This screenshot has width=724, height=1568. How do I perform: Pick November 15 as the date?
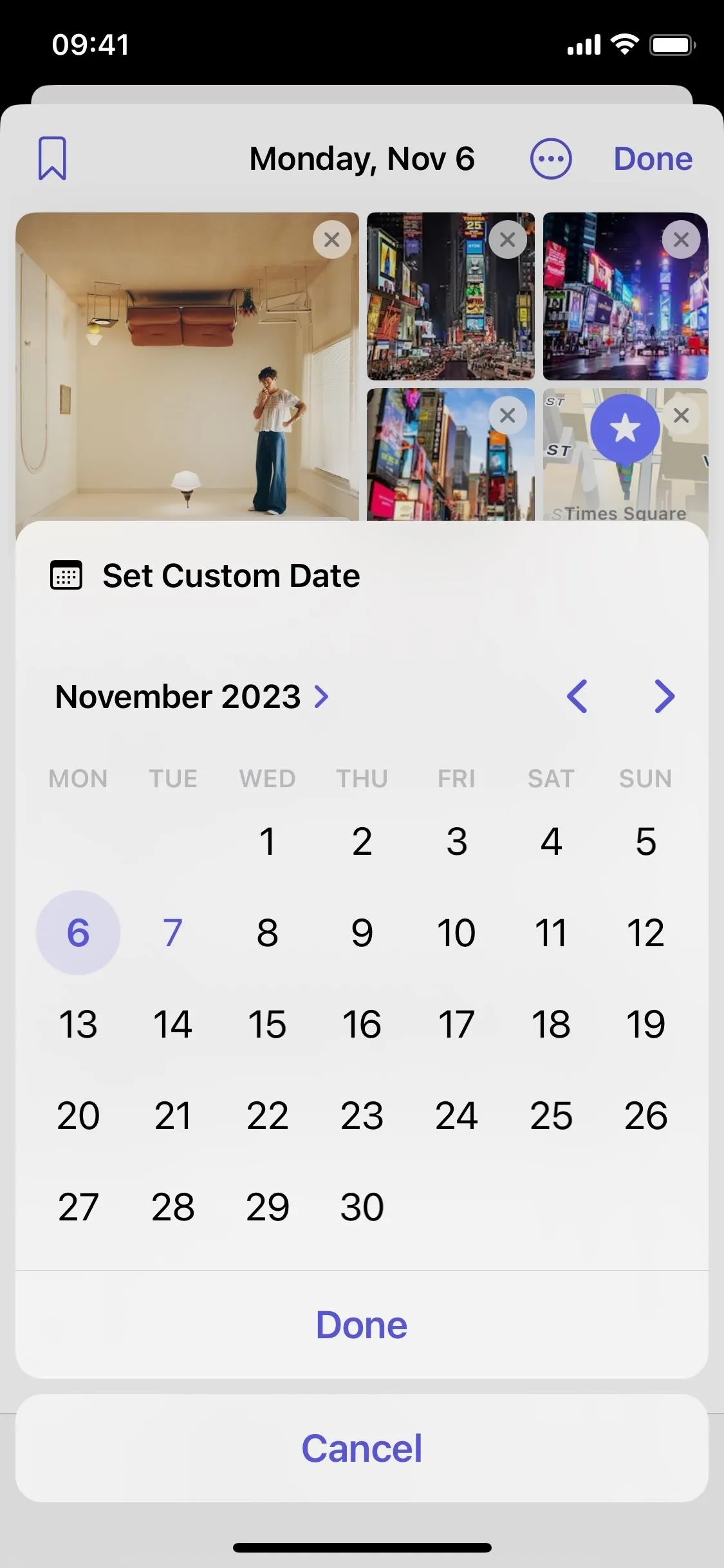(x=267, y=1024)
